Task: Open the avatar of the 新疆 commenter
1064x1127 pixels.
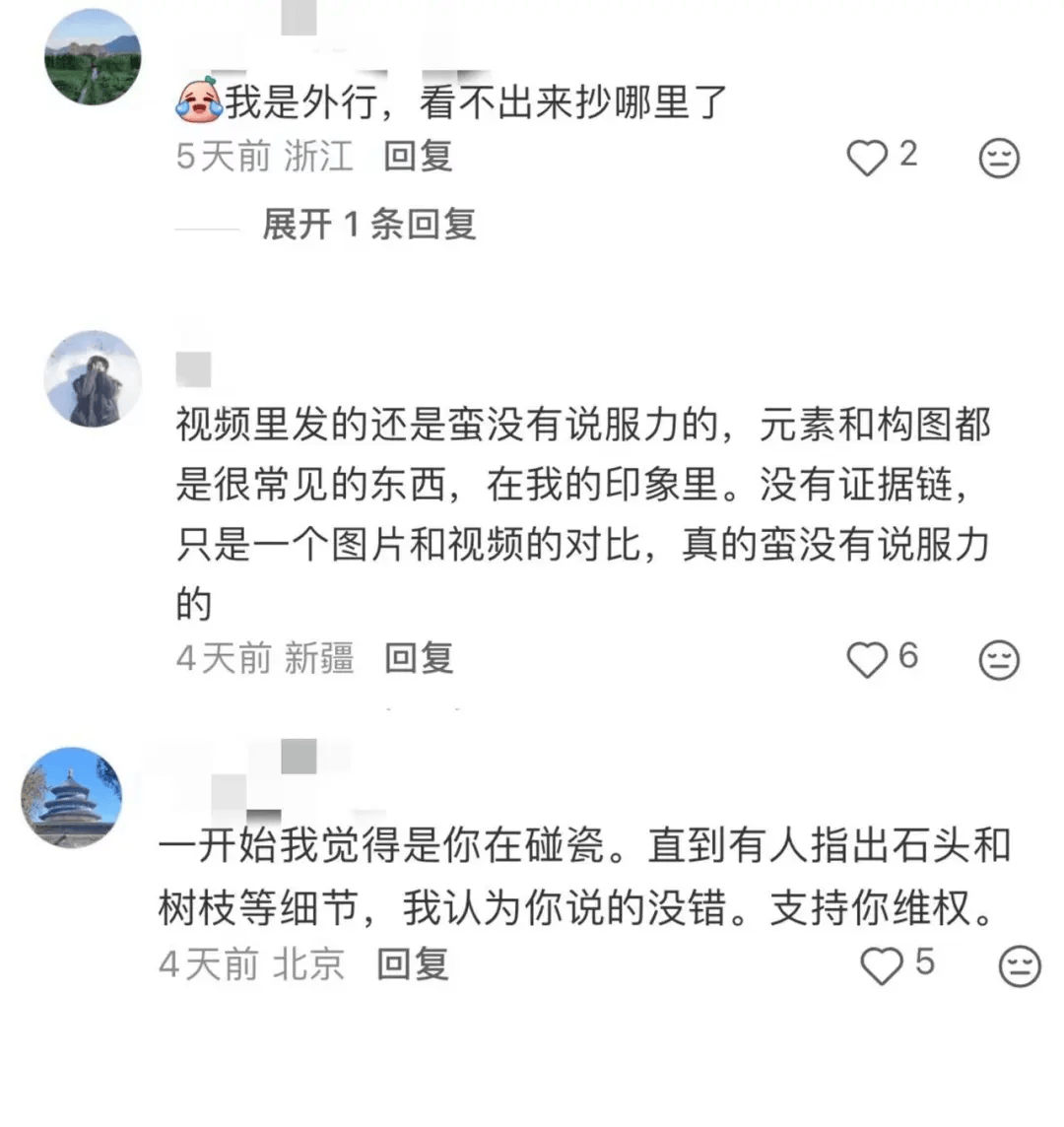Action: click(x=94, y=379)
